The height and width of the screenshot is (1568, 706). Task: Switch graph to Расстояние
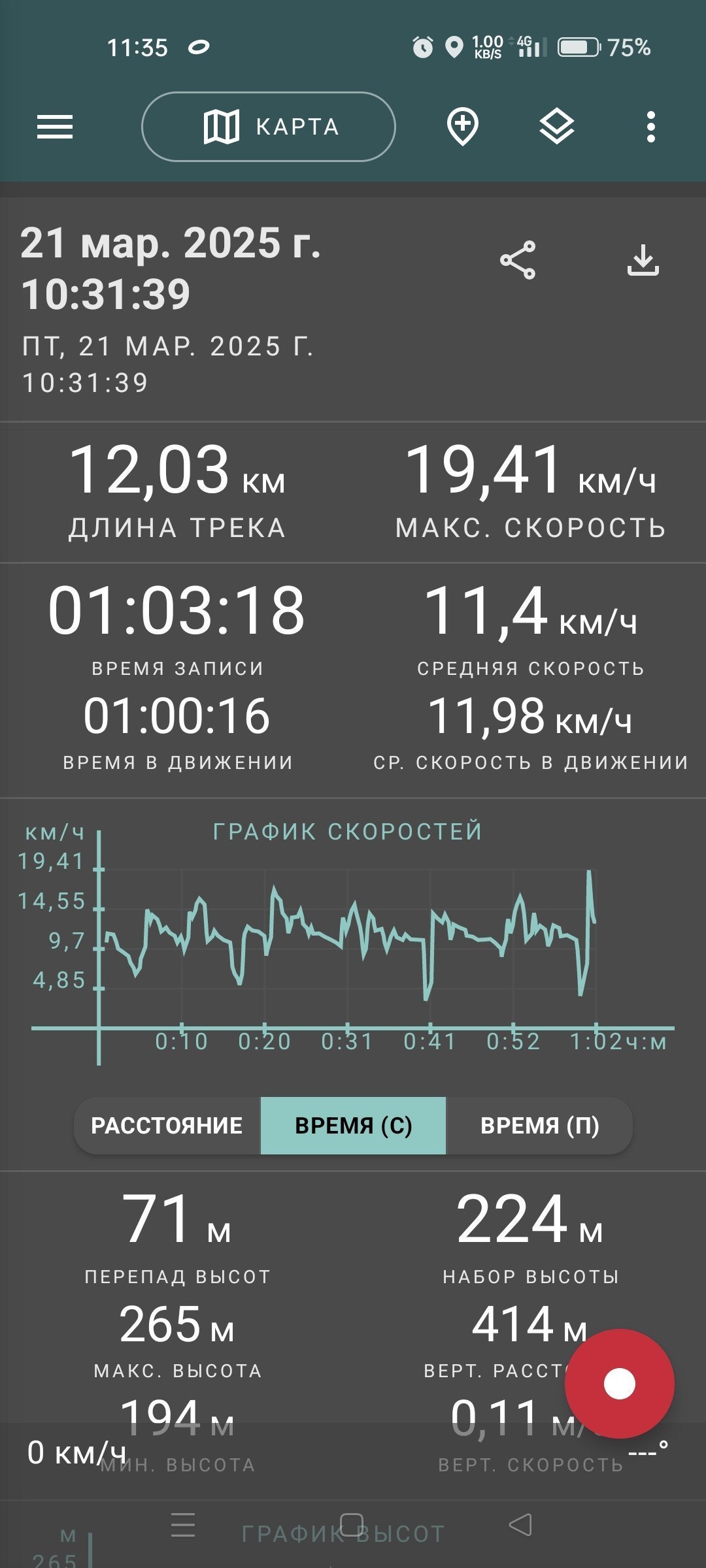167,1126
